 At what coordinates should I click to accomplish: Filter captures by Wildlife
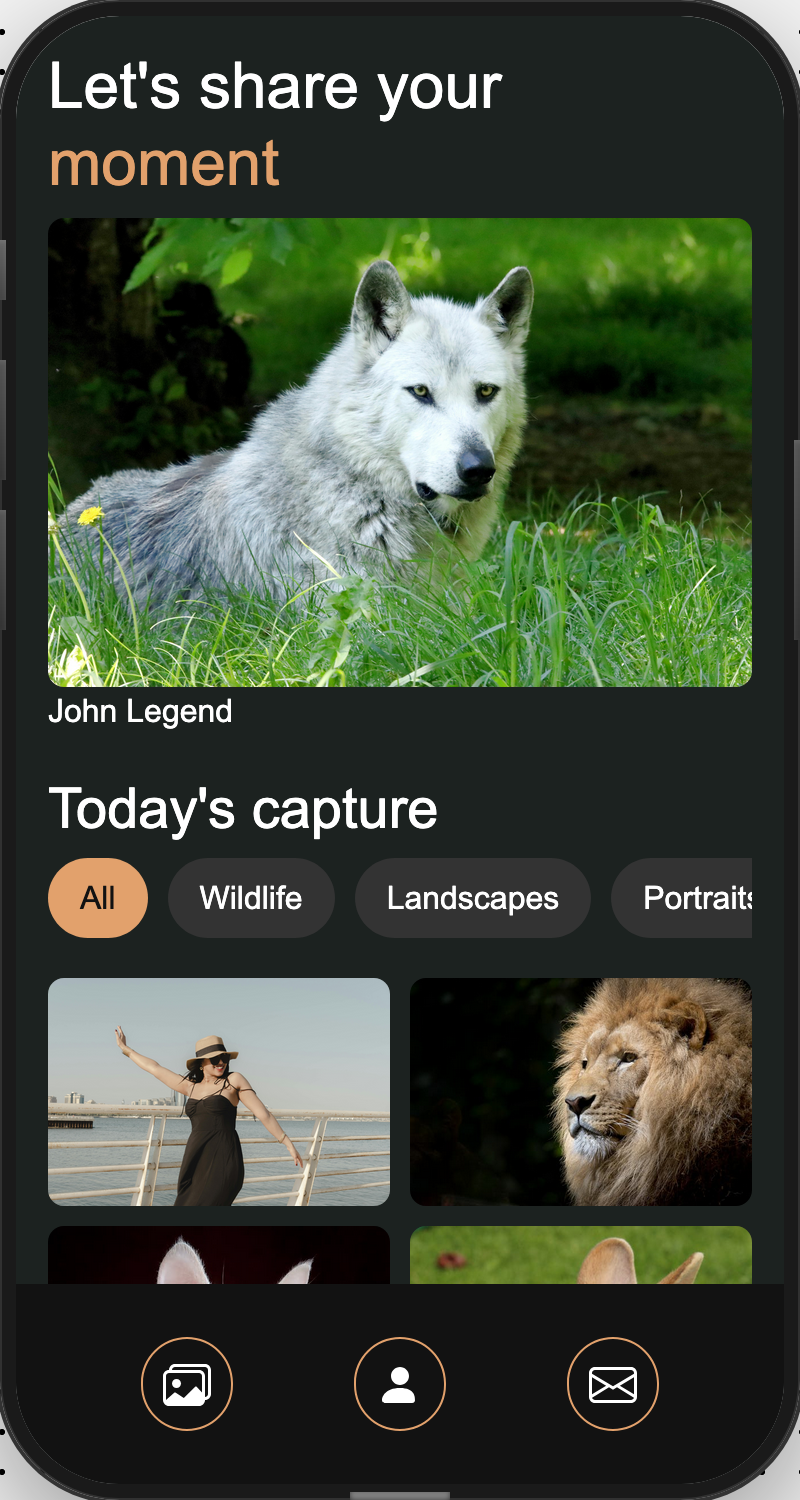pyautogui.click(x=251, y=898)
